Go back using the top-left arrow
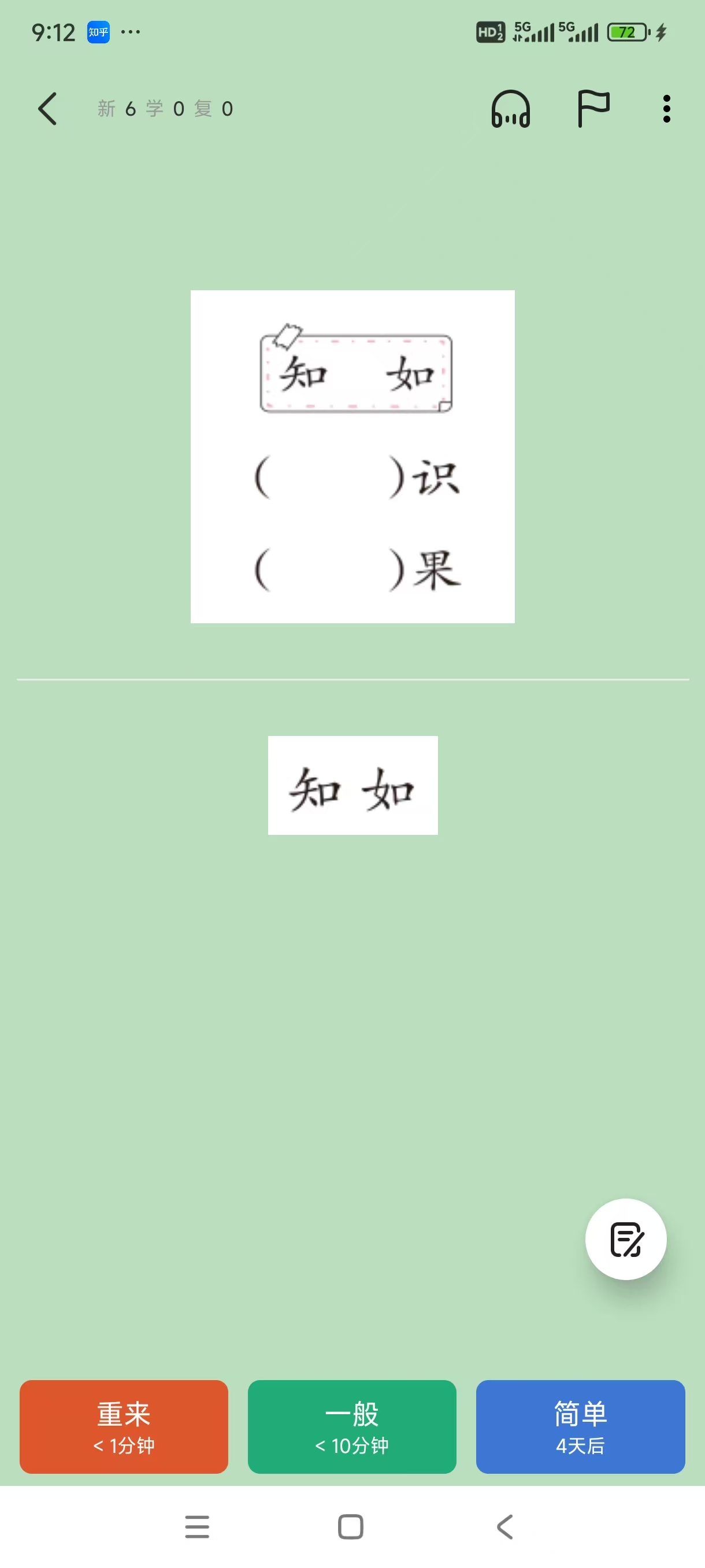Screen dimensions: 705x1568 (47, 109)
